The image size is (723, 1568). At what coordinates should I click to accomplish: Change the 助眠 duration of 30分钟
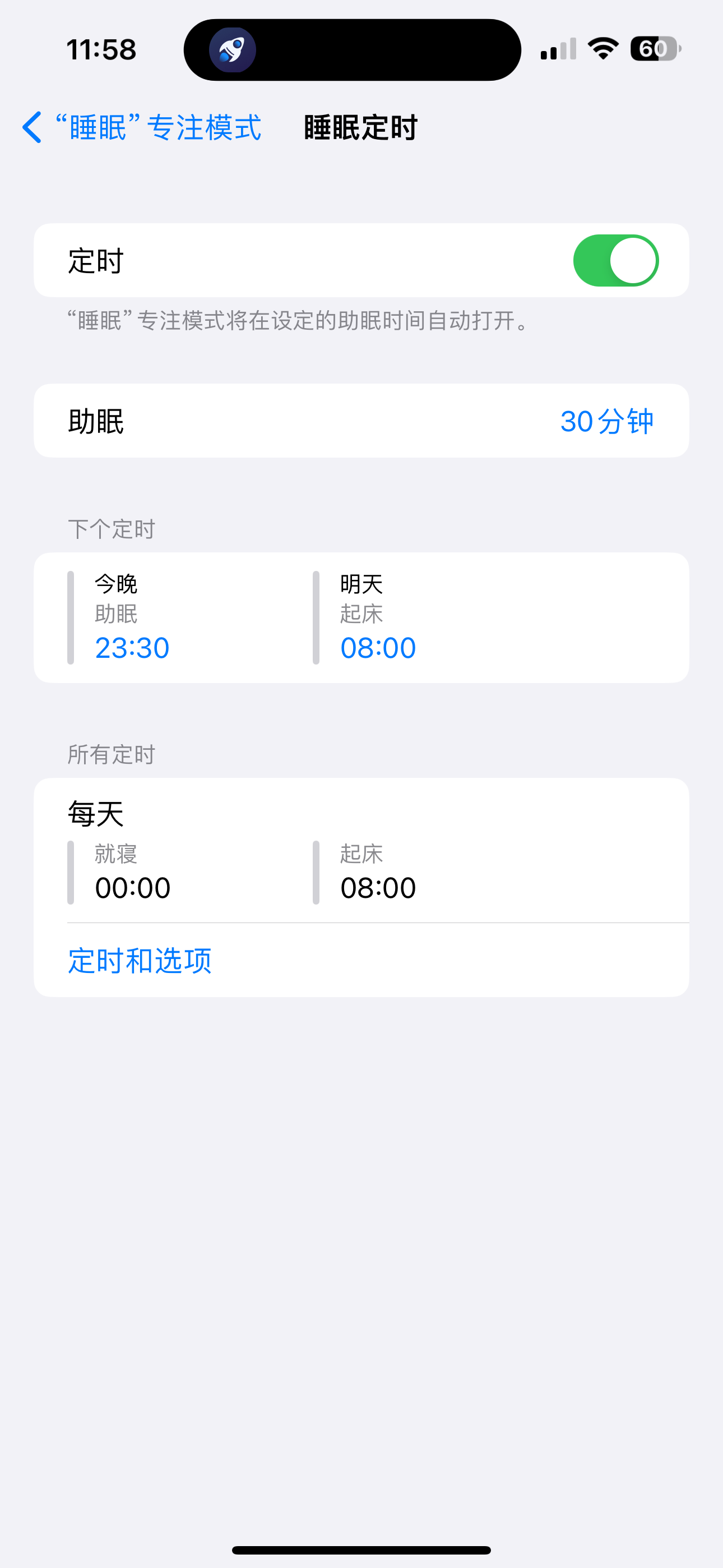pos(606,421)
